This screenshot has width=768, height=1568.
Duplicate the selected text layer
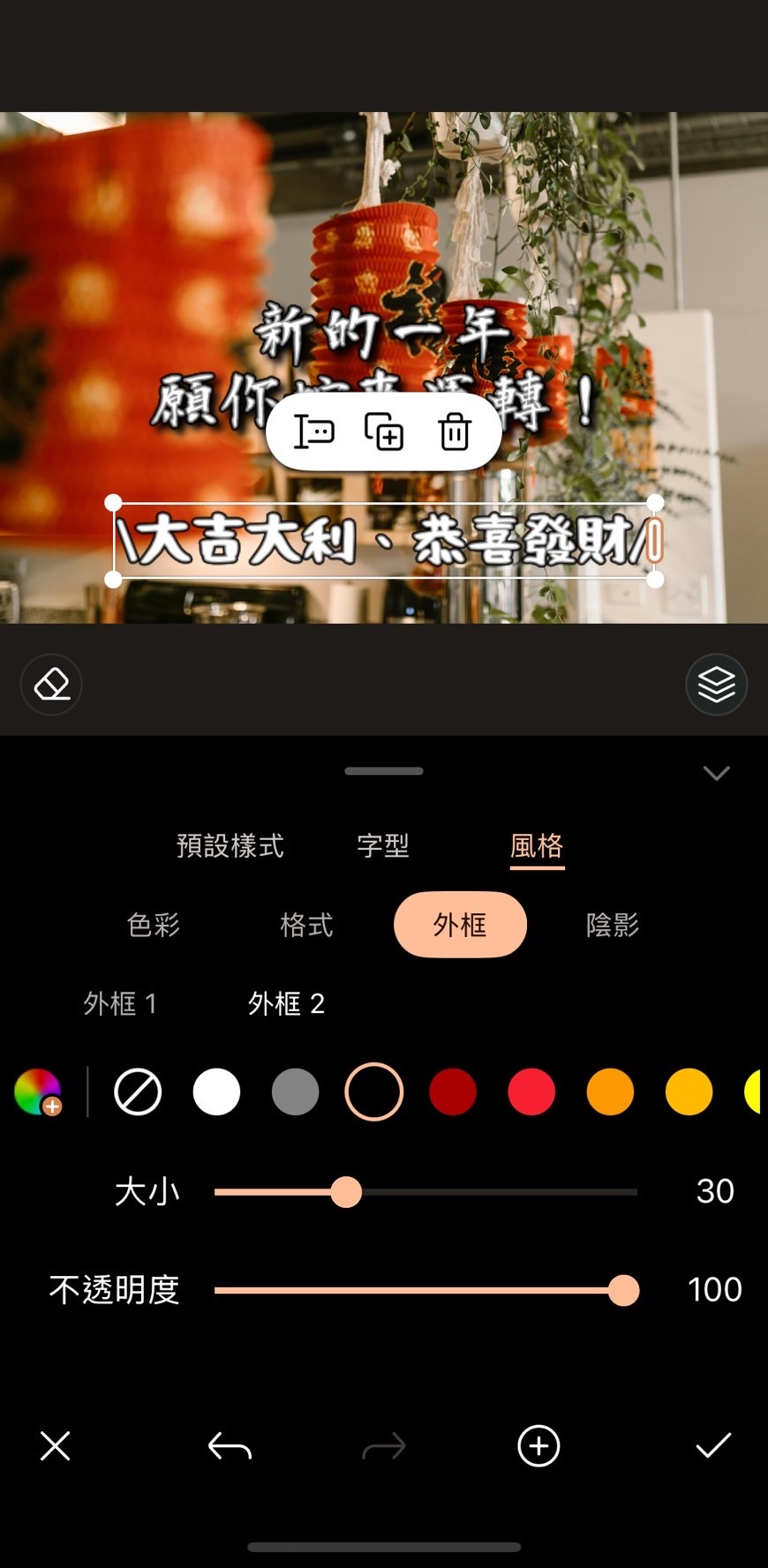(x=383, y=431)
